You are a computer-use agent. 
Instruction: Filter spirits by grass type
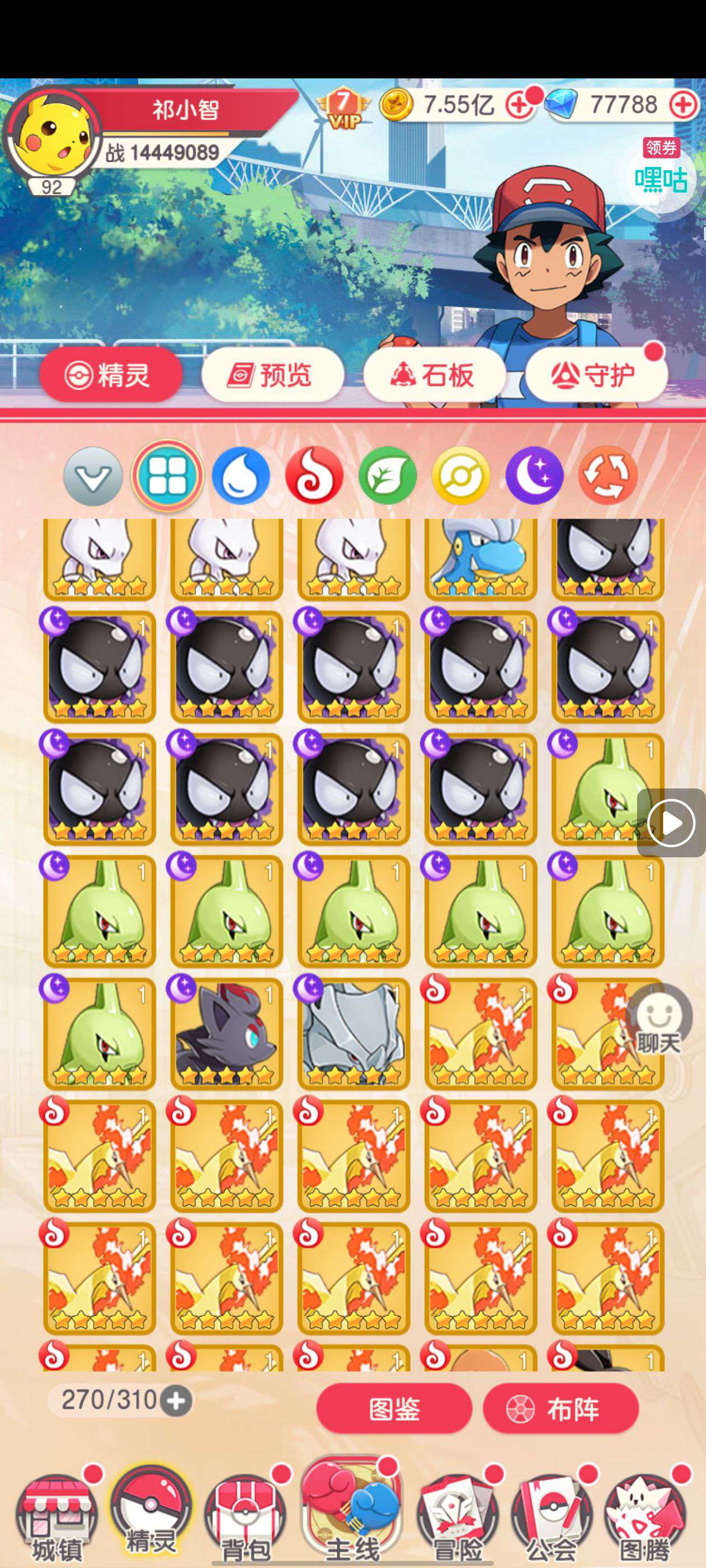coord(387,475)
